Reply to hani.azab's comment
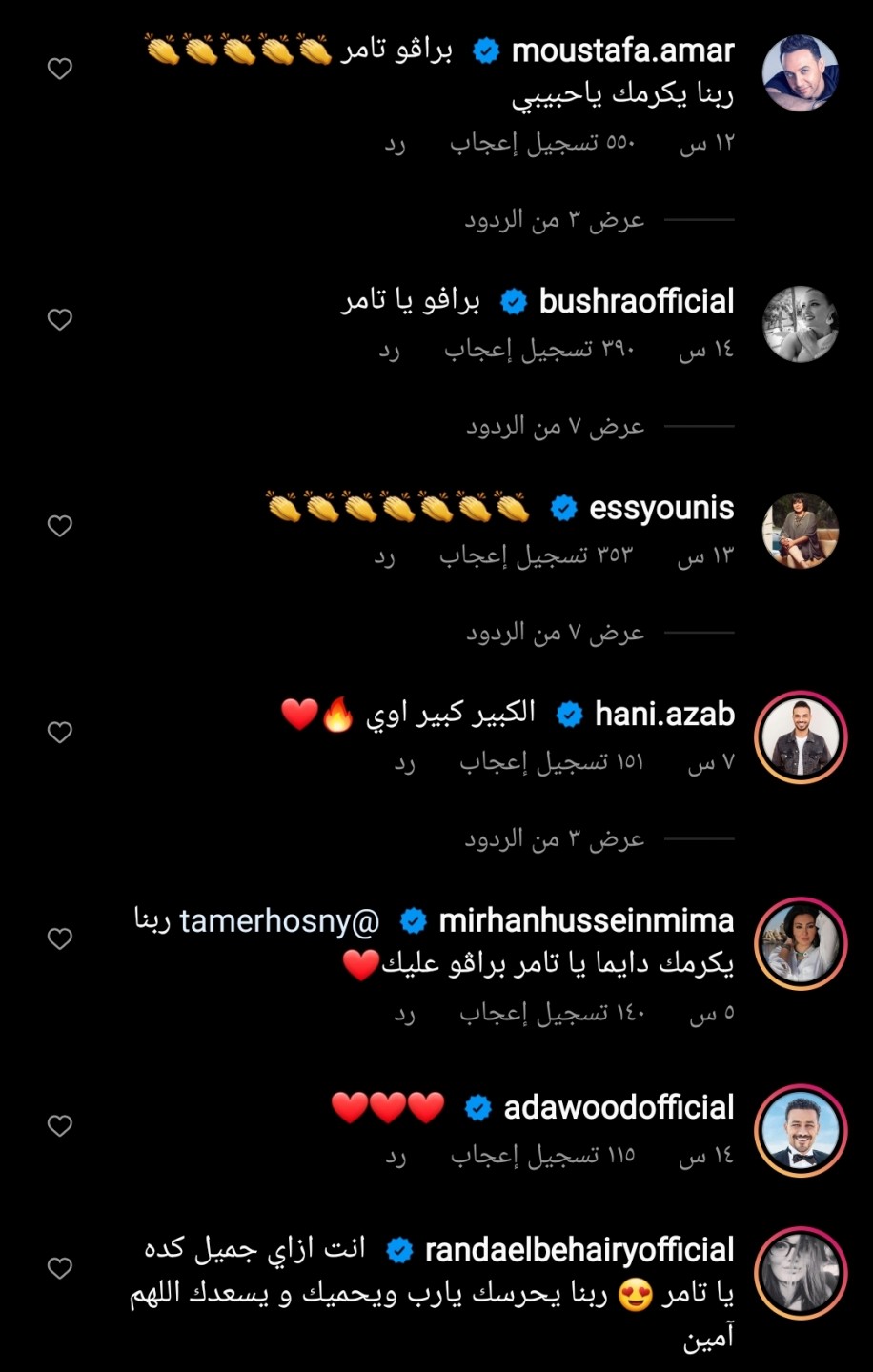Screen dimensions: 873x1372 click(x=405, y=761)
